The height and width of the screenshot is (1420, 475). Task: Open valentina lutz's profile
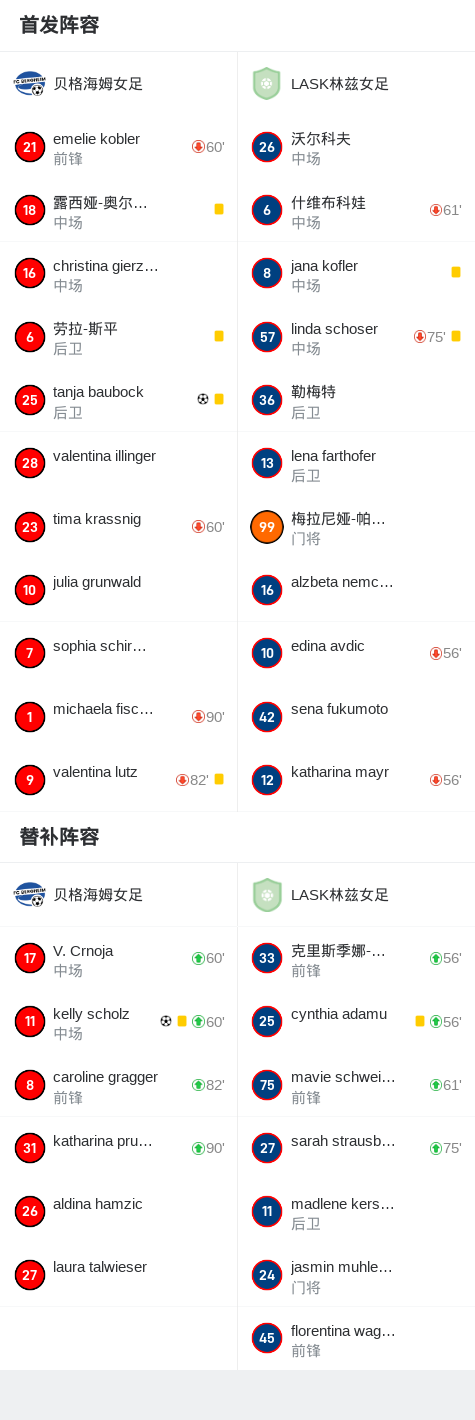click(x=118, y=780)
